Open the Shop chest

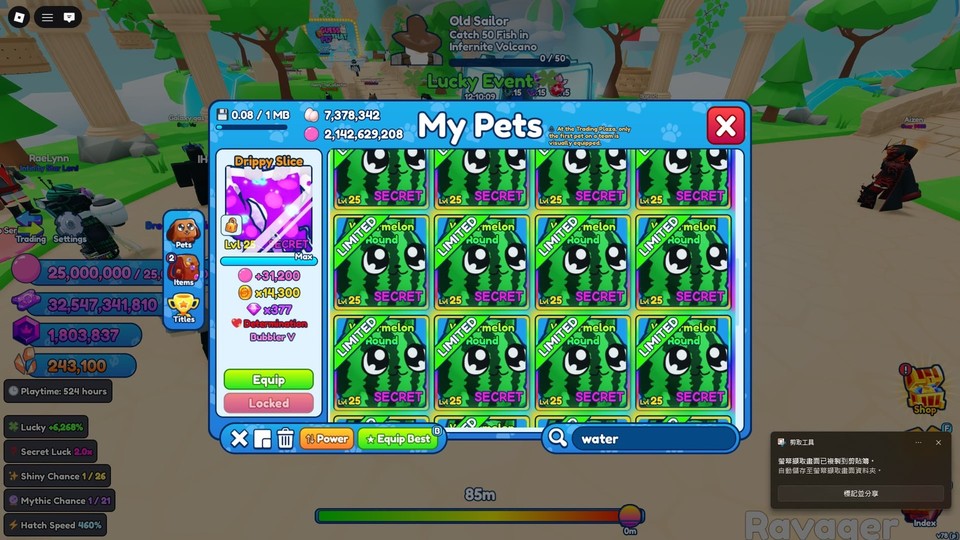[x=923, y=388]
